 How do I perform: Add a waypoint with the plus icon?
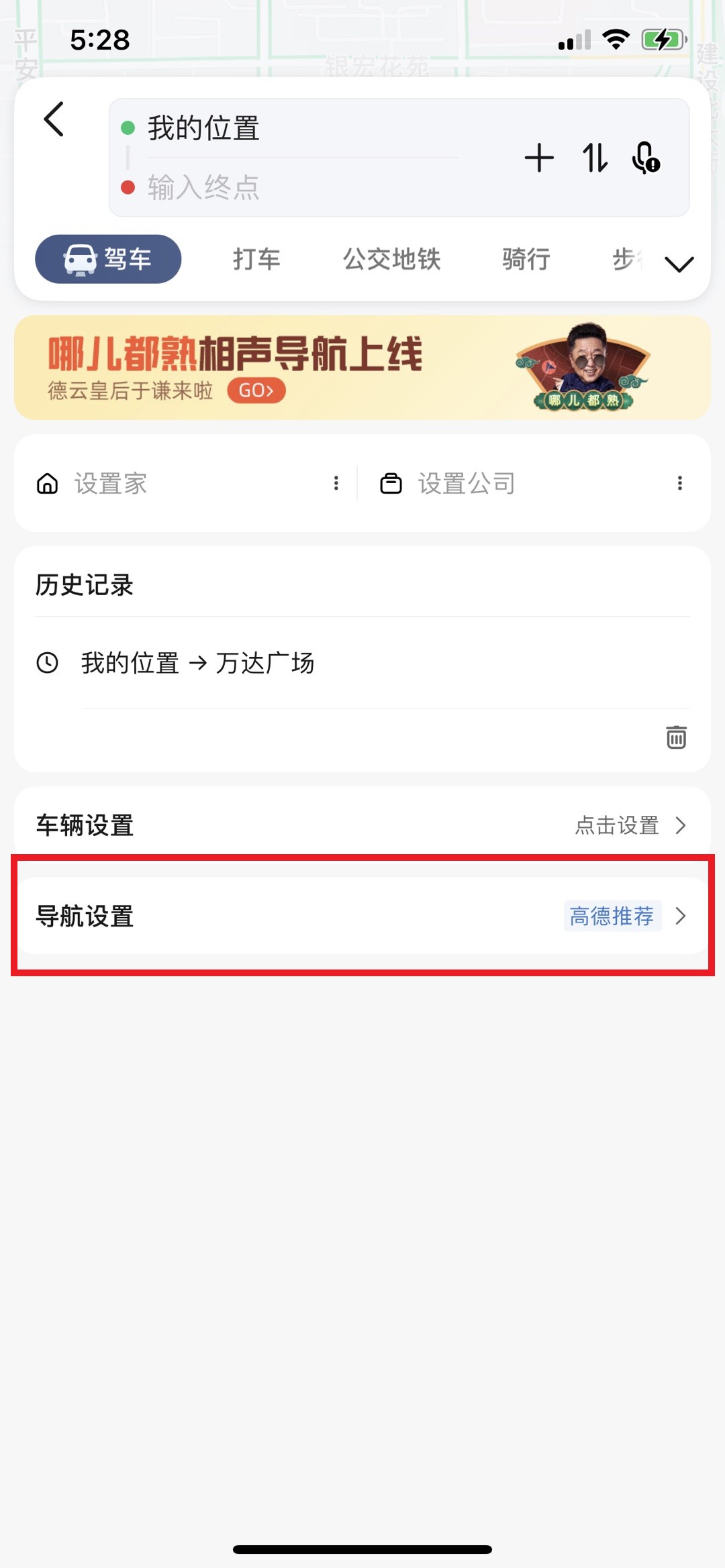click(539, 158)
